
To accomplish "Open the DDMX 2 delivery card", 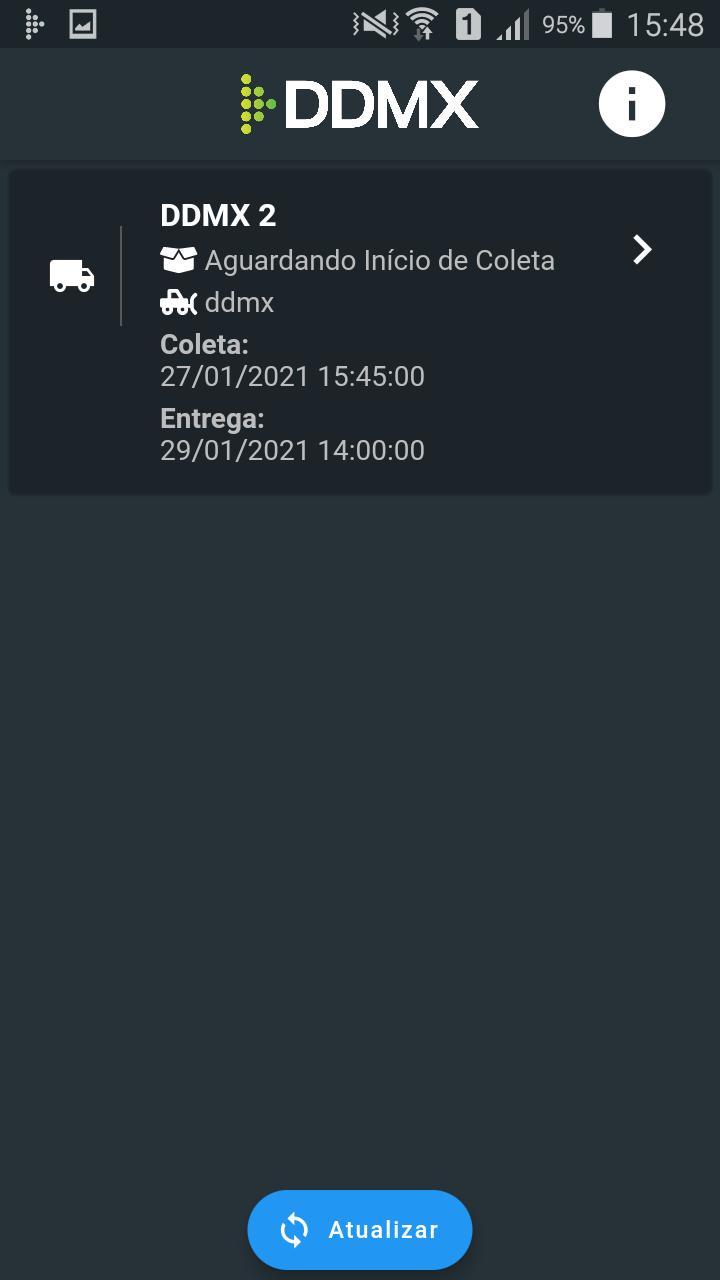I will click(360, 332).
